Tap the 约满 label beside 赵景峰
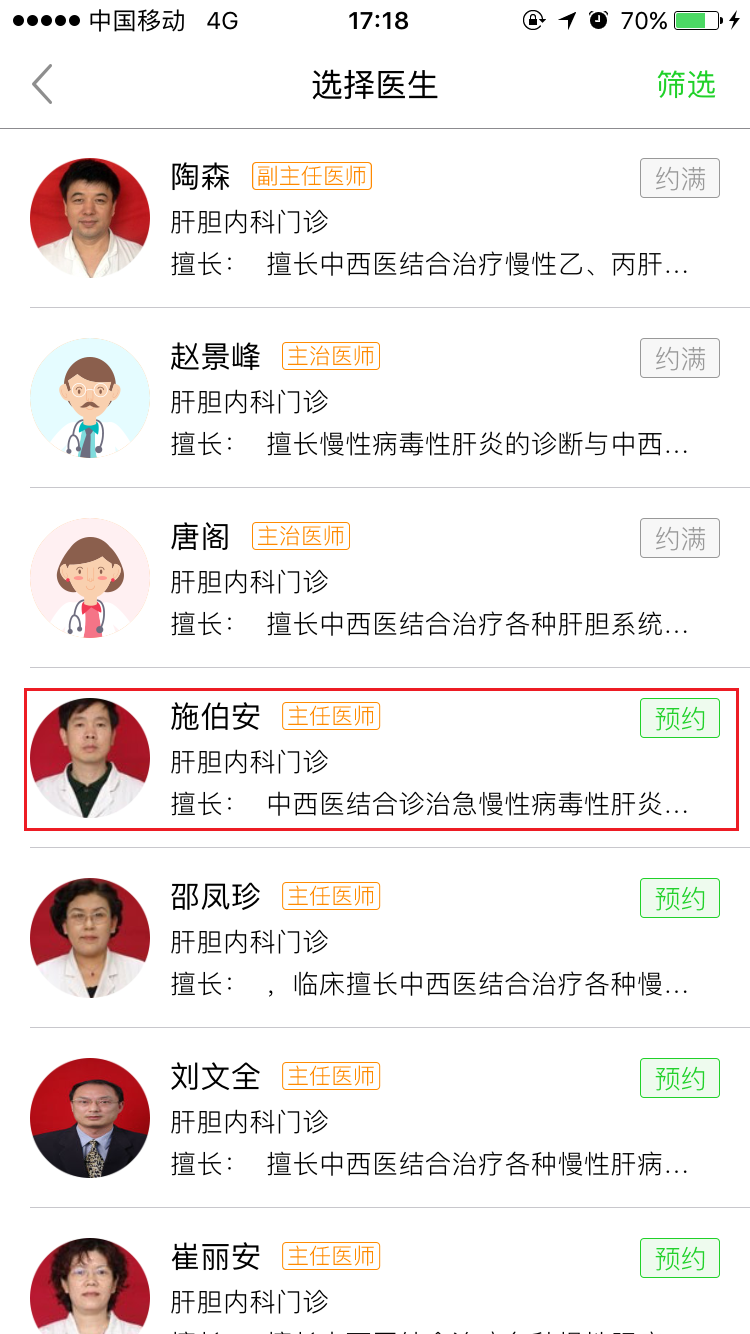The image size is (750, 1334). point(679,358)
